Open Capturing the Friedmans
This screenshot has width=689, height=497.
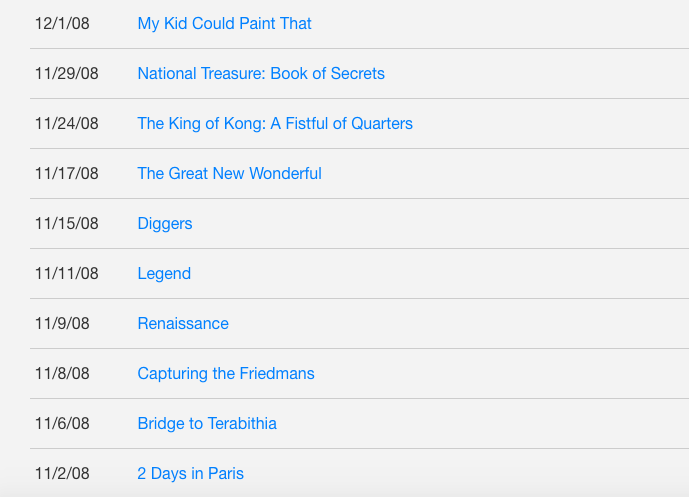225,373
